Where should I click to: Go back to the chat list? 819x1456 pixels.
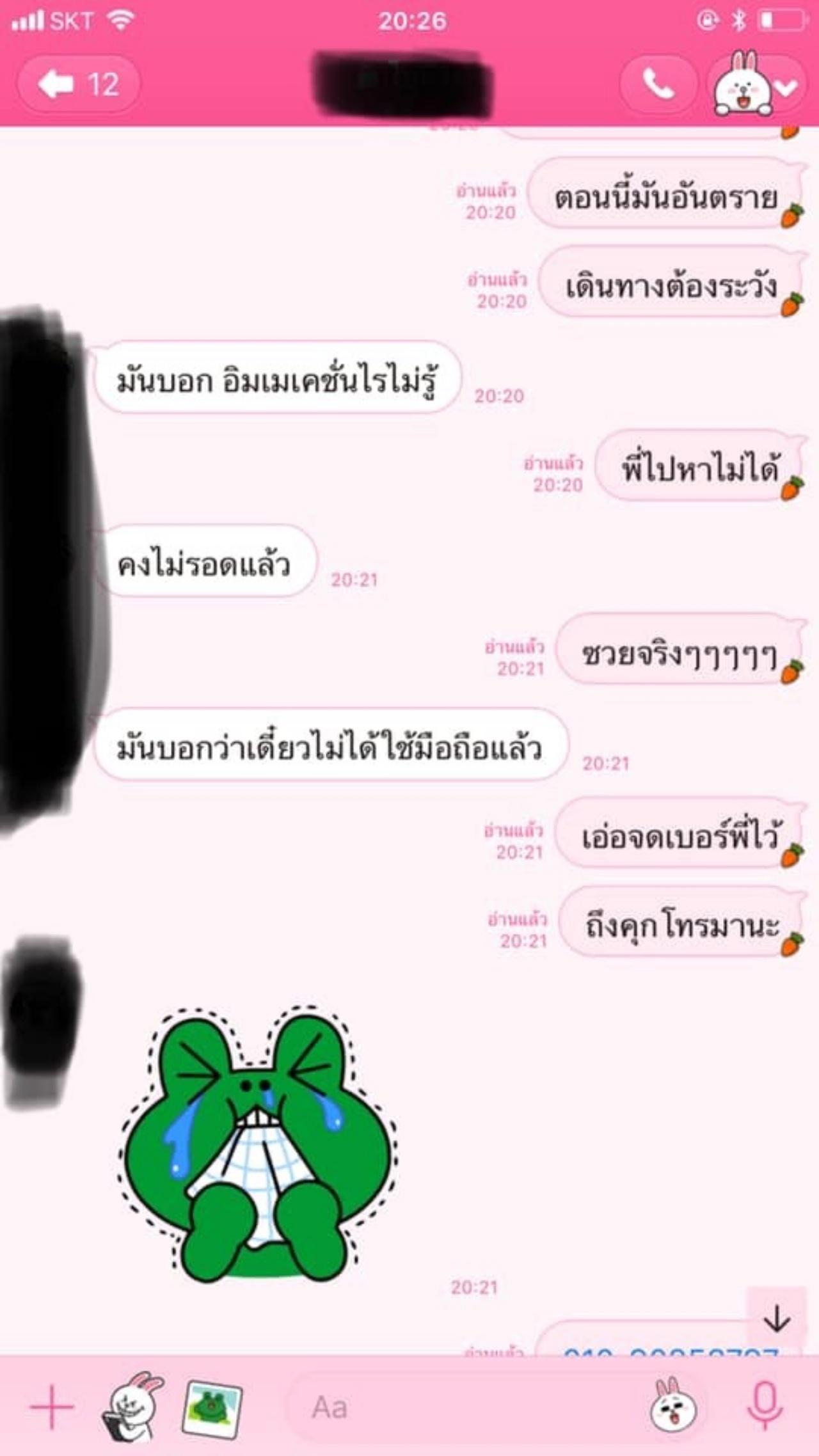click(x=78, y=84)
